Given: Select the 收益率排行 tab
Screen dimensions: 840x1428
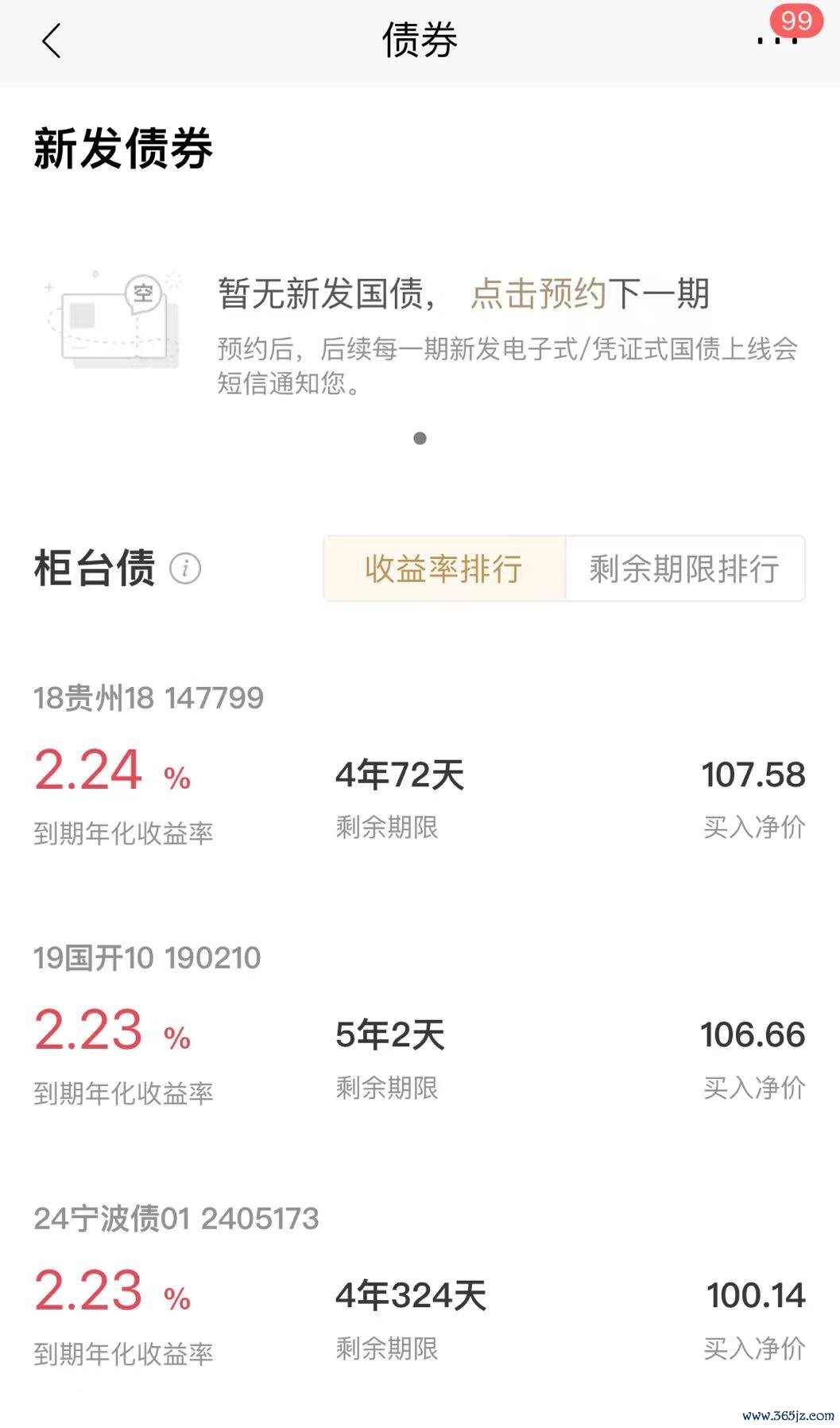Looking at the screenshot, I should [x=444, y=568].
